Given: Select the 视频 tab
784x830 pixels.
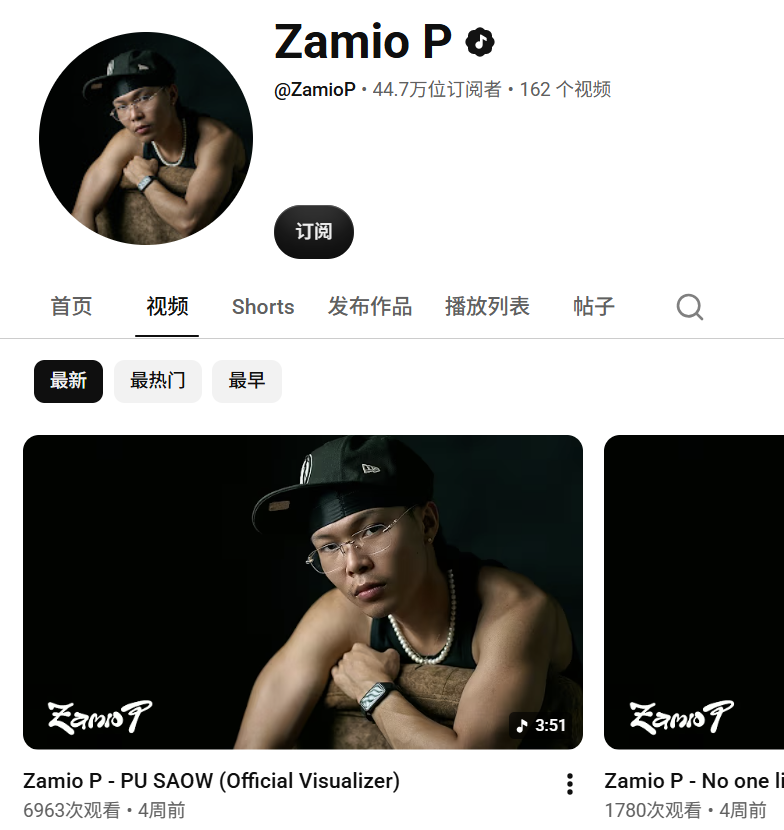Looking at the screenshot, I should [x=167, y=306].
